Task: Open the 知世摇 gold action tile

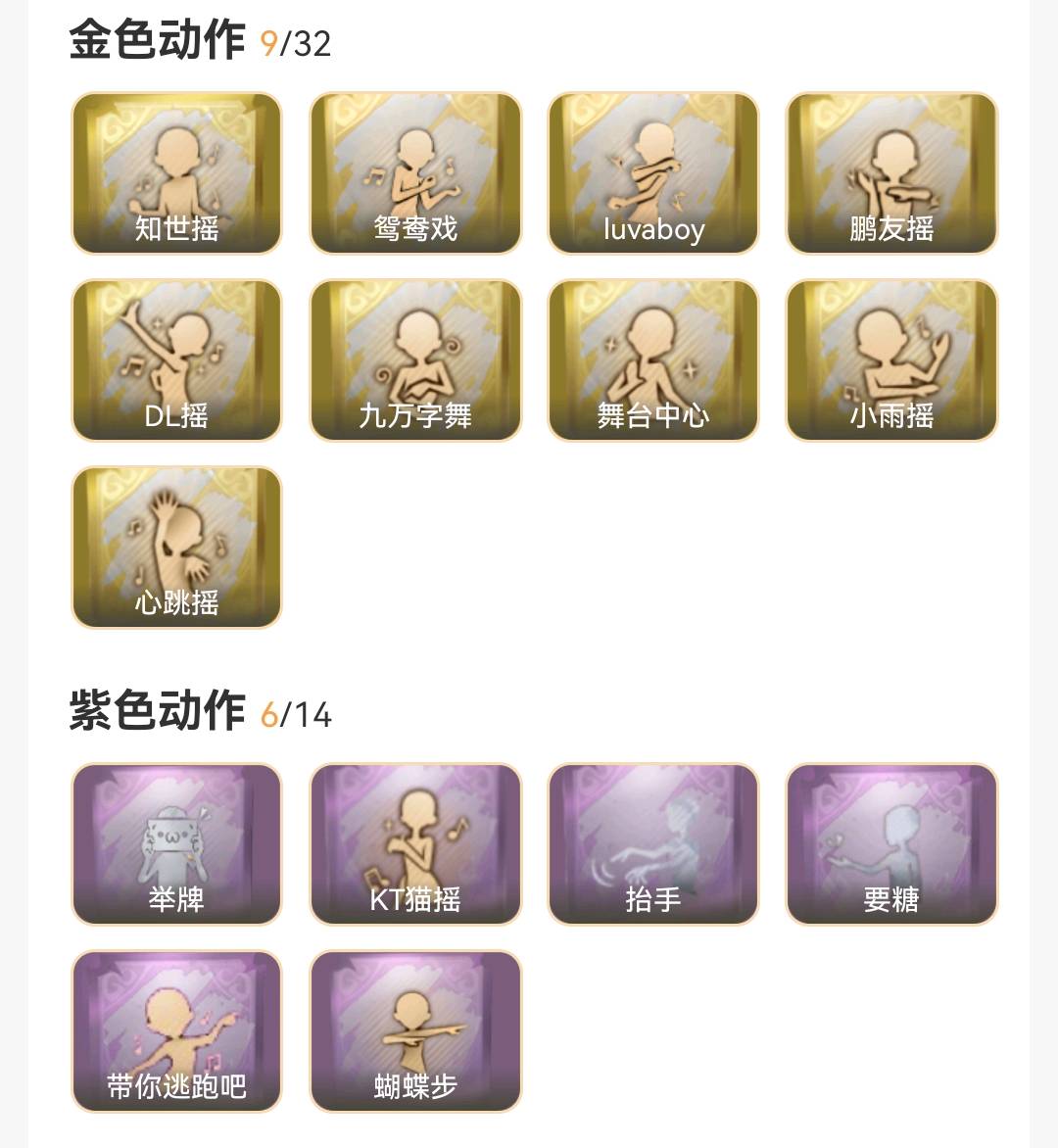Action: point(176,172)
